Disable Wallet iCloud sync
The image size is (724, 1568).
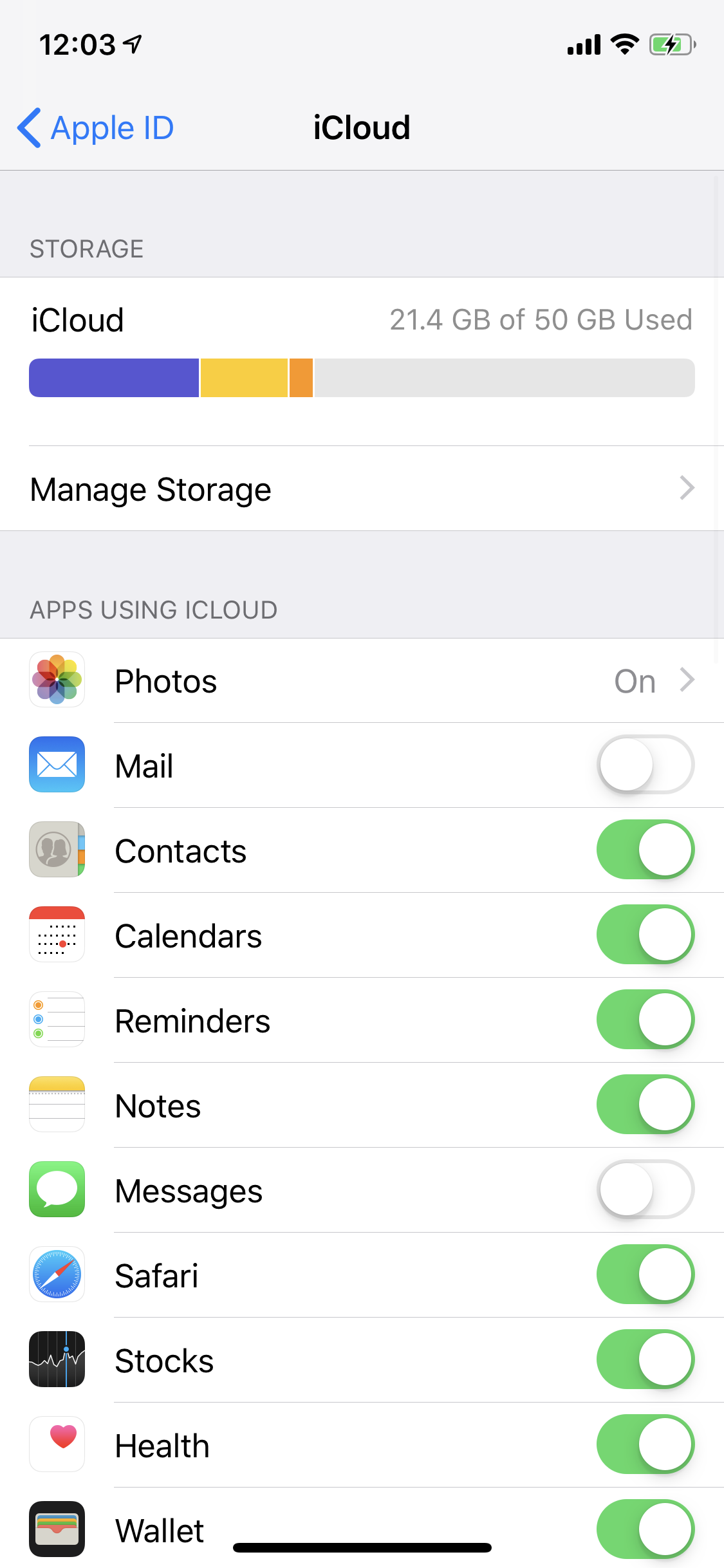pyautogui.click(x=645, y=1529)
